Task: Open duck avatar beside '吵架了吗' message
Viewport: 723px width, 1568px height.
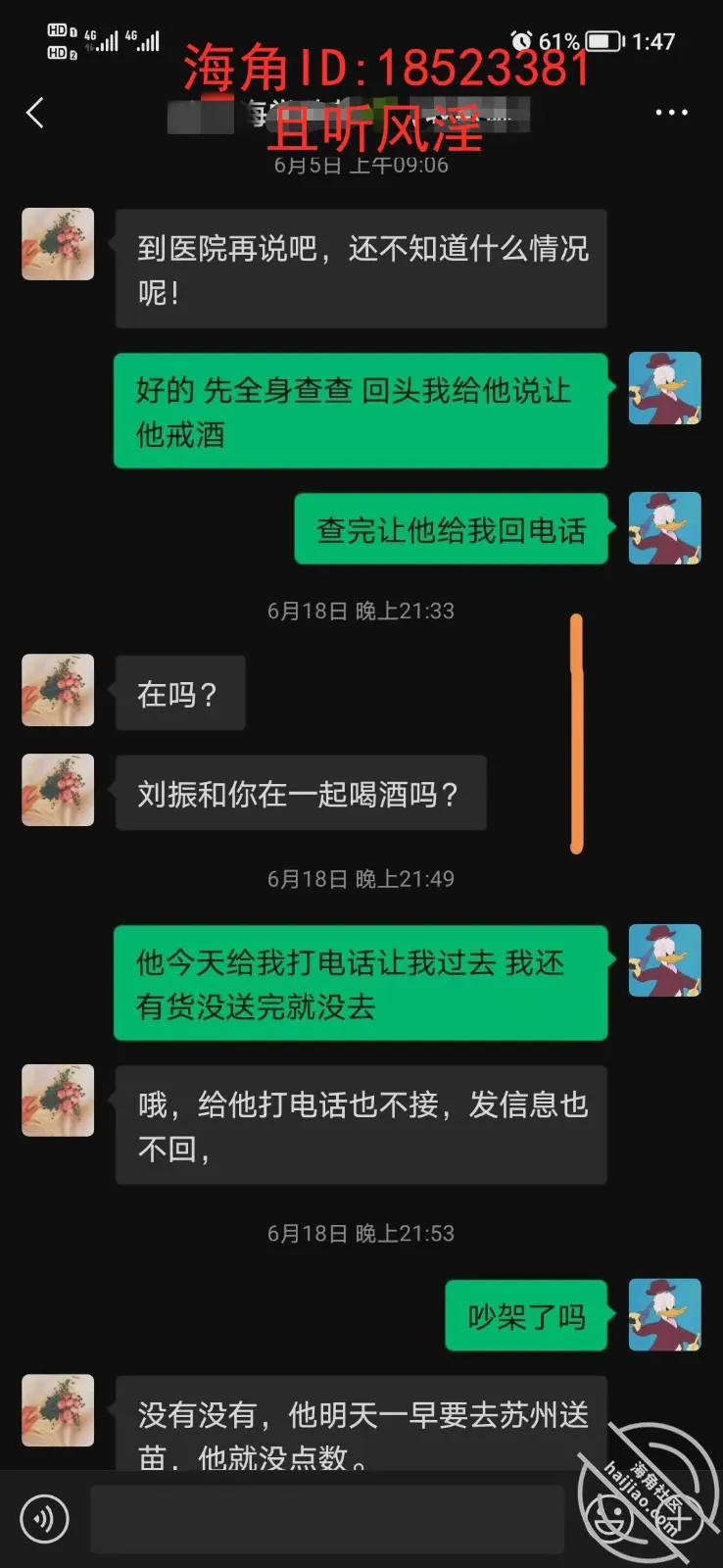Action: point(664,1315)
